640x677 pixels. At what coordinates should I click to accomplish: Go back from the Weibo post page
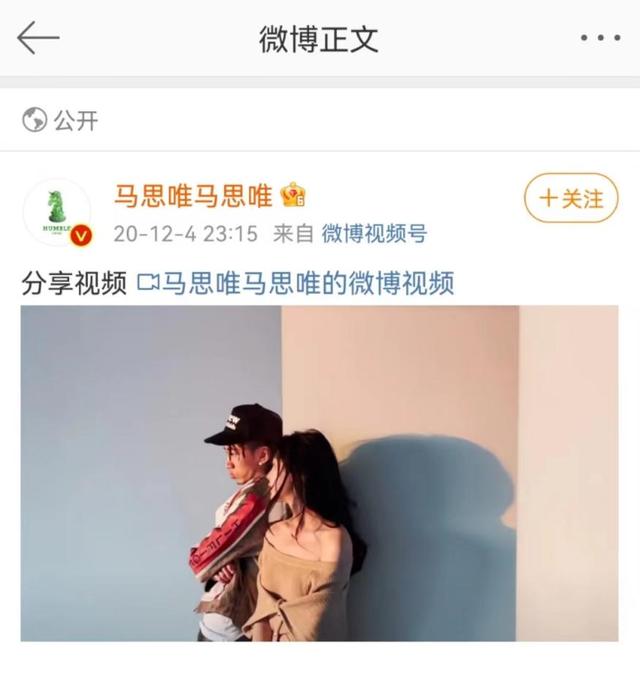pyautogui.click(x=38, y=38)
